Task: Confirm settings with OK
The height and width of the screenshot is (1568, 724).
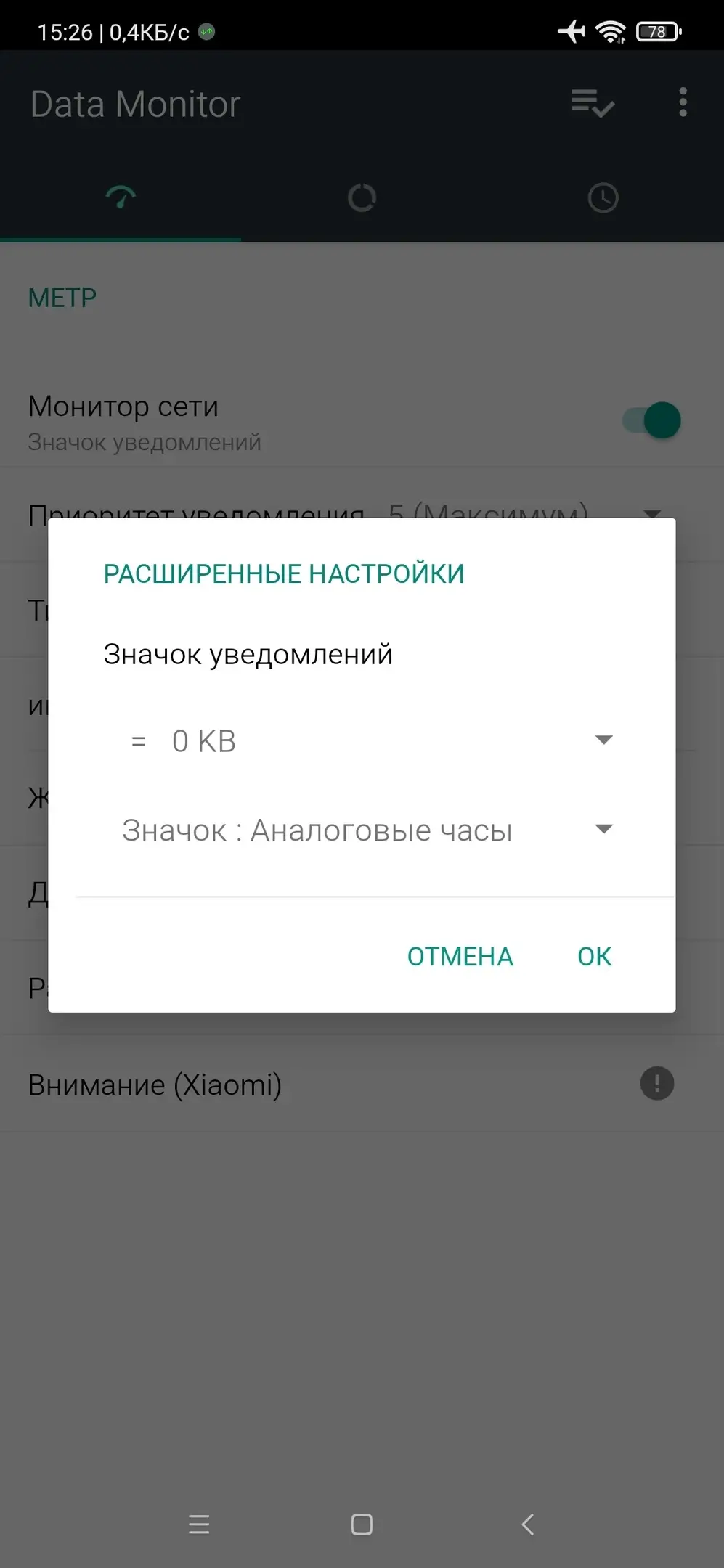Action: (594, 956)
